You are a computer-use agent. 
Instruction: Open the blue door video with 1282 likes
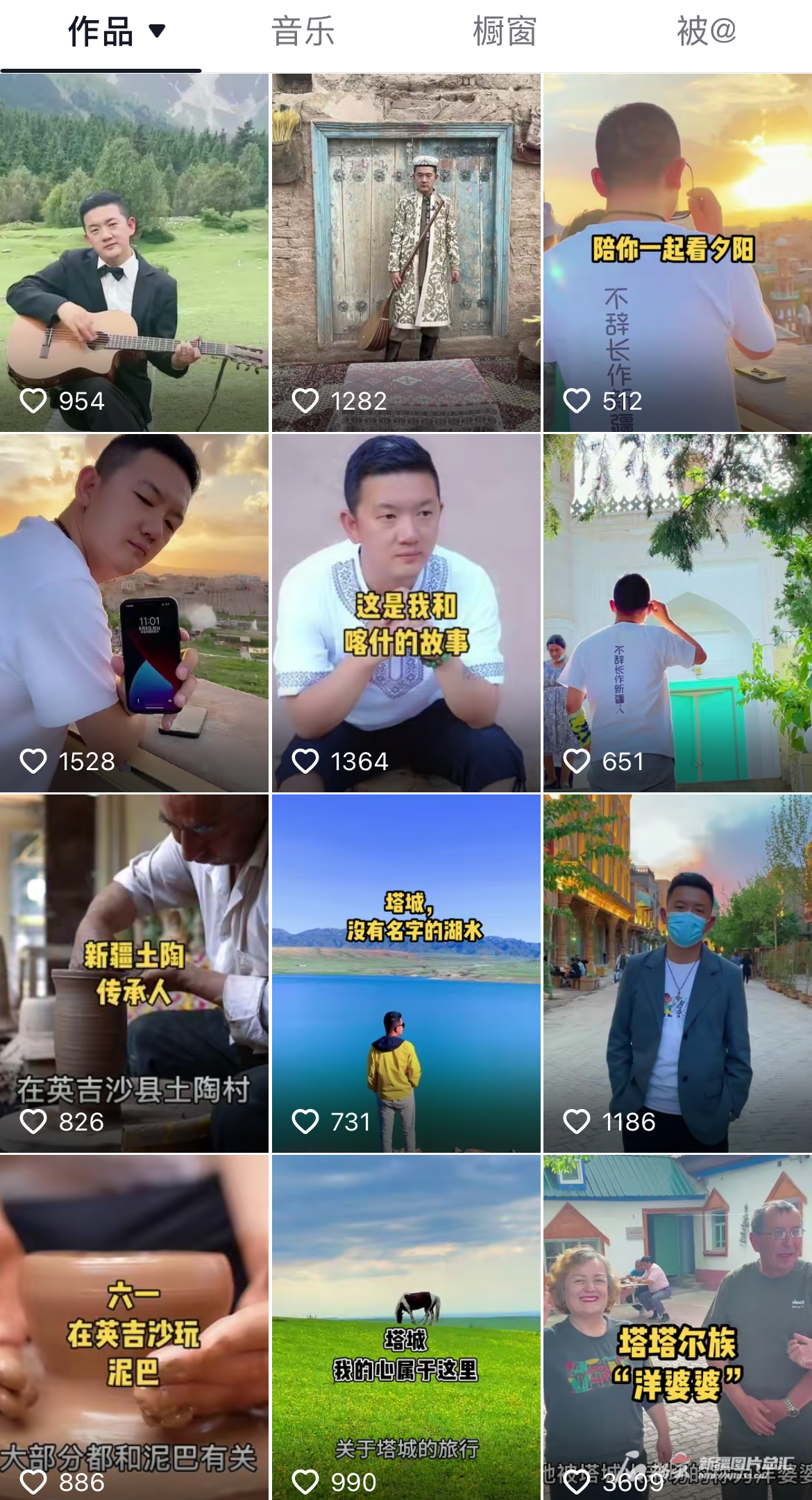pyautogui.click(x=406, y=253)
